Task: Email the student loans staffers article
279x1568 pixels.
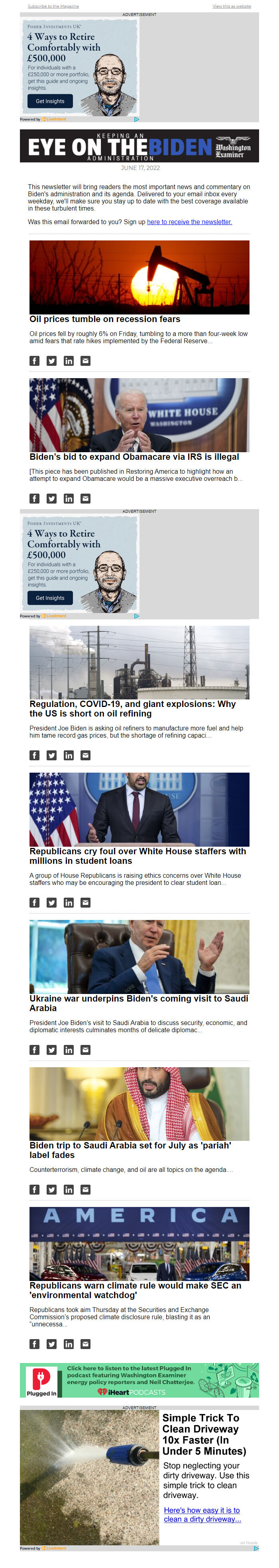Action: click(86, 903)
